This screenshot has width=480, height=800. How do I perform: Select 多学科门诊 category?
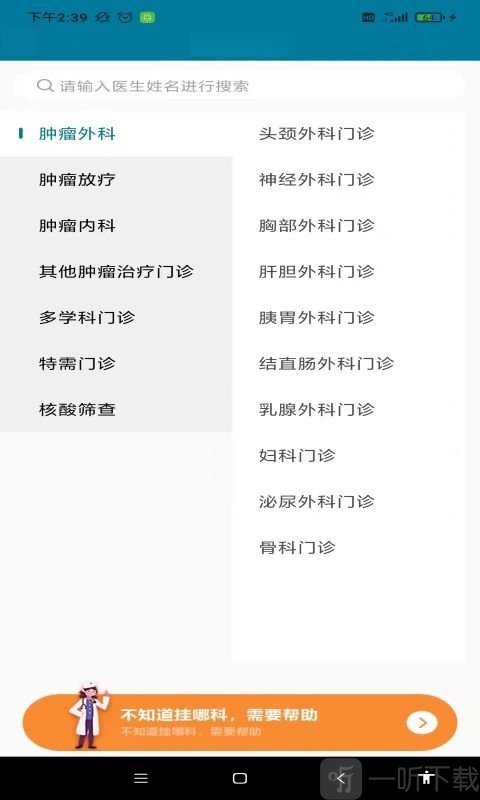click(x=116, y=317)
